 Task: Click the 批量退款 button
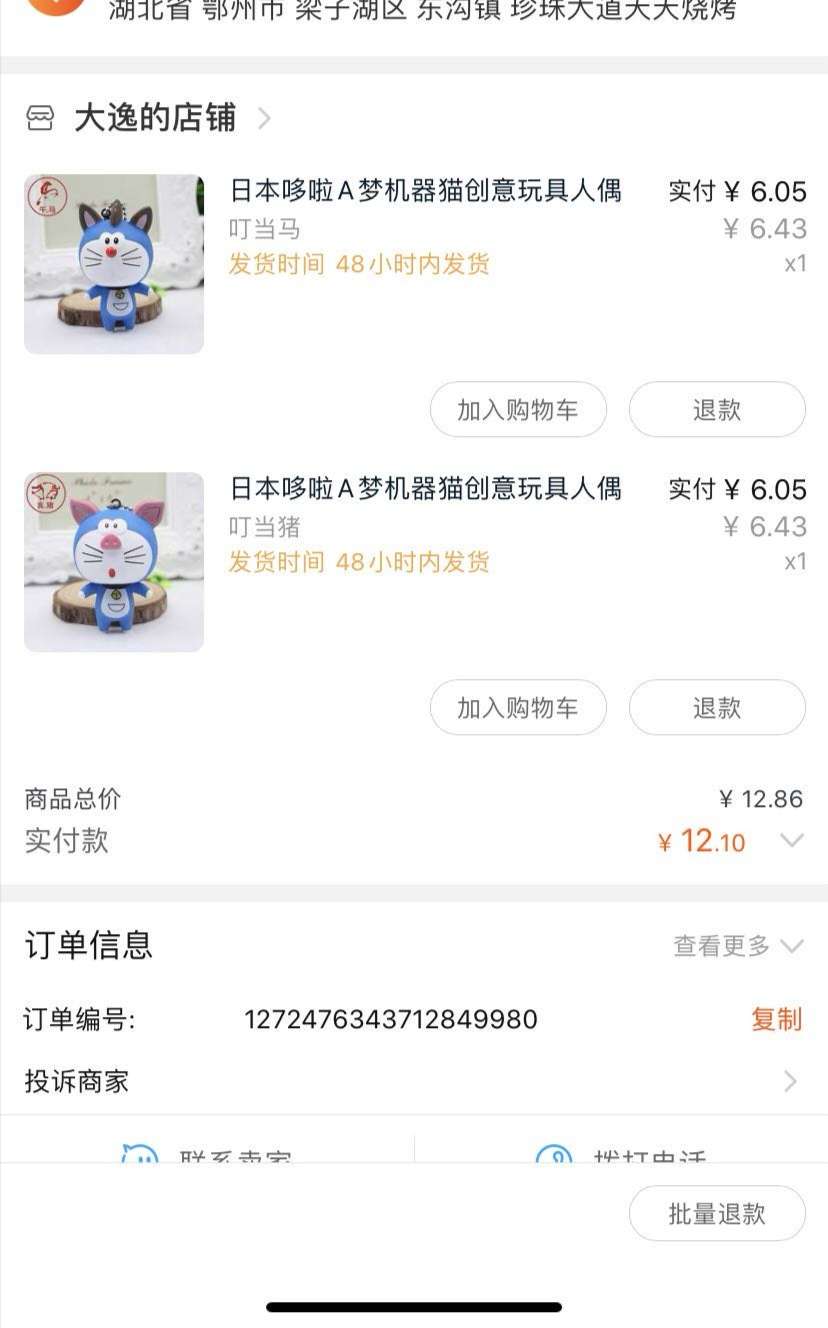[x=716, y=1213]
